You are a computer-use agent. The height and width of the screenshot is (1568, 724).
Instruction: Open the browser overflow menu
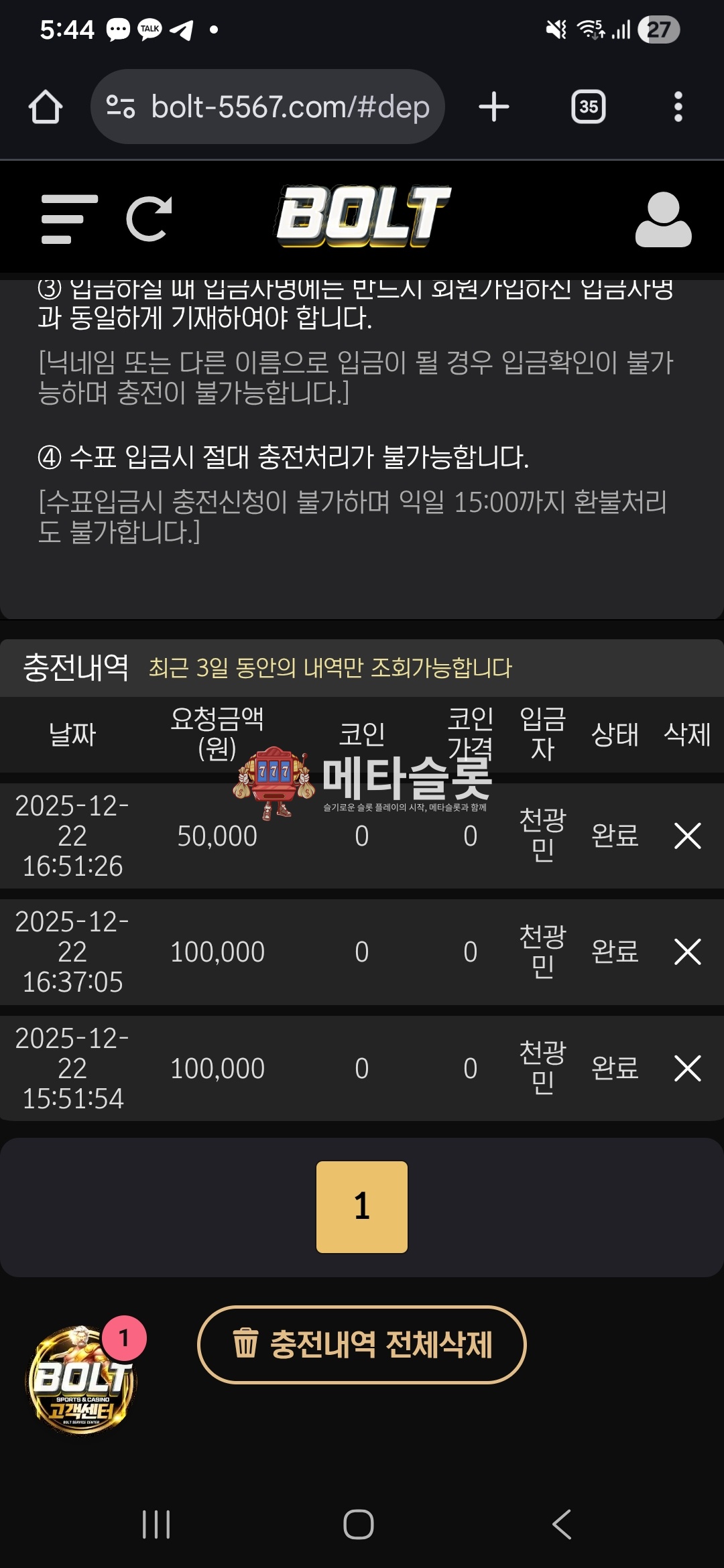pos(678,107)
